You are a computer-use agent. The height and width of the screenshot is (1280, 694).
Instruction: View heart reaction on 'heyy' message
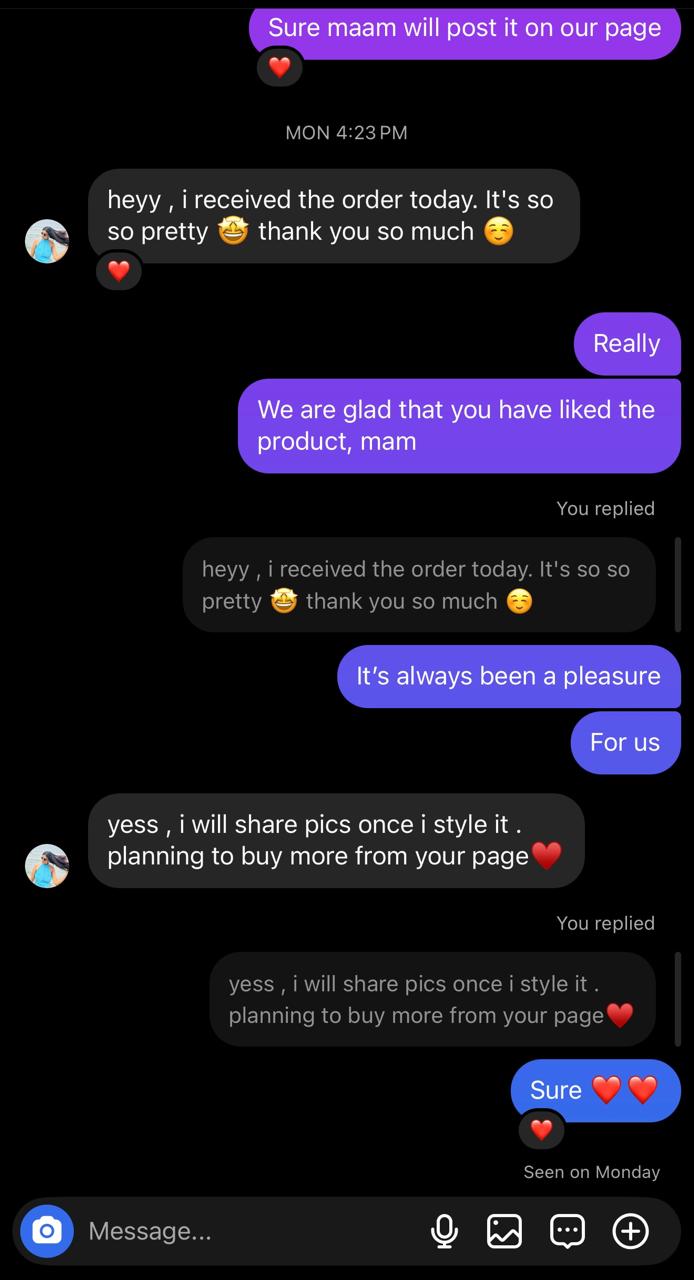119,270
